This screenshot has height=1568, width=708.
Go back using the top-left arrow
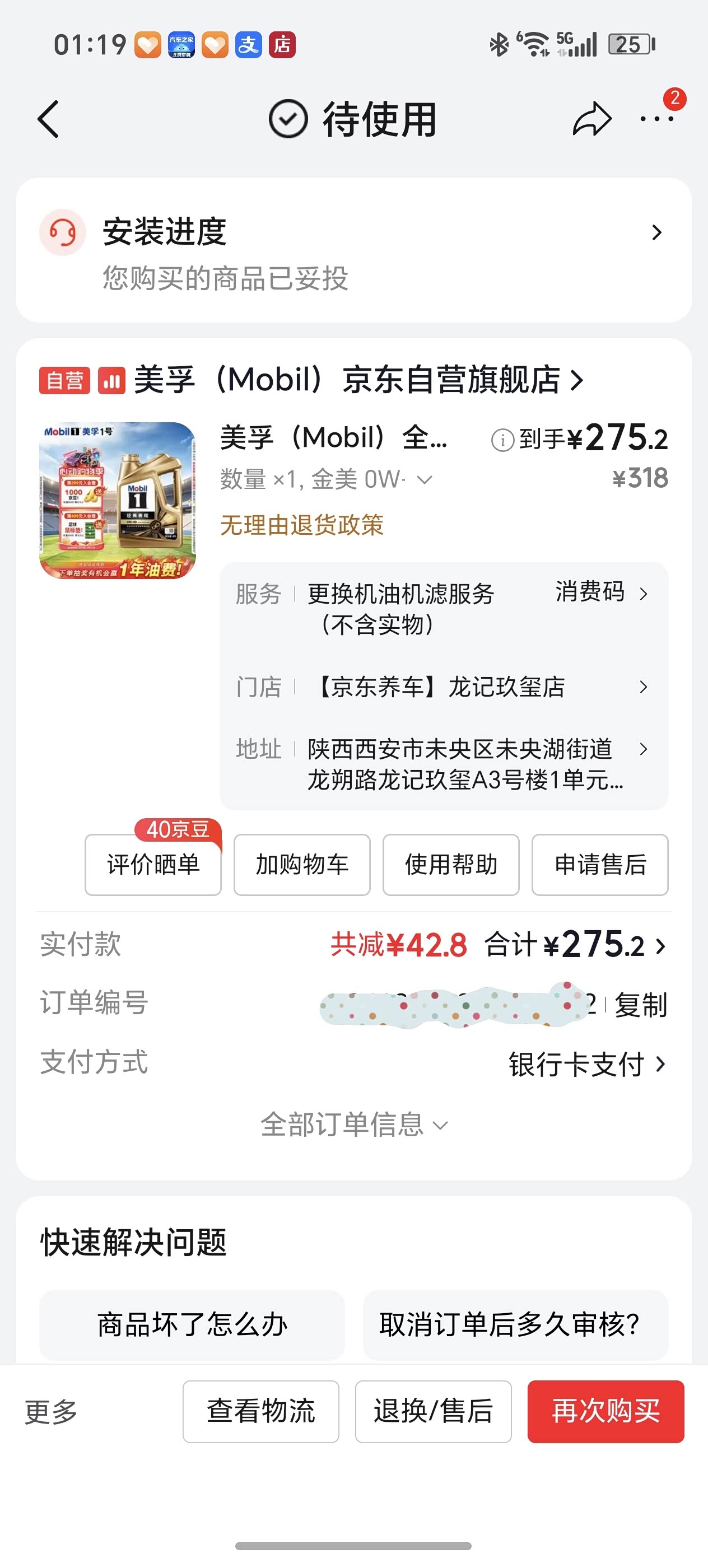[x=49, y=119]
